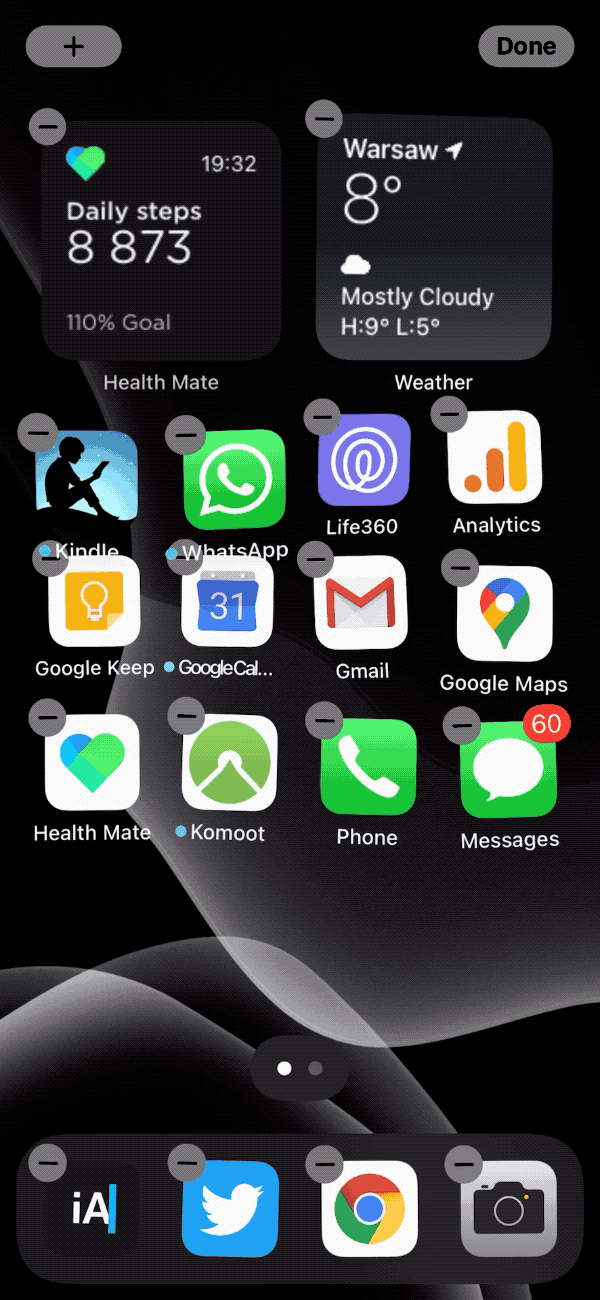Remove the Weather widget
The height and width of the screenshot is (1300, 600).
tap(323, 119)
